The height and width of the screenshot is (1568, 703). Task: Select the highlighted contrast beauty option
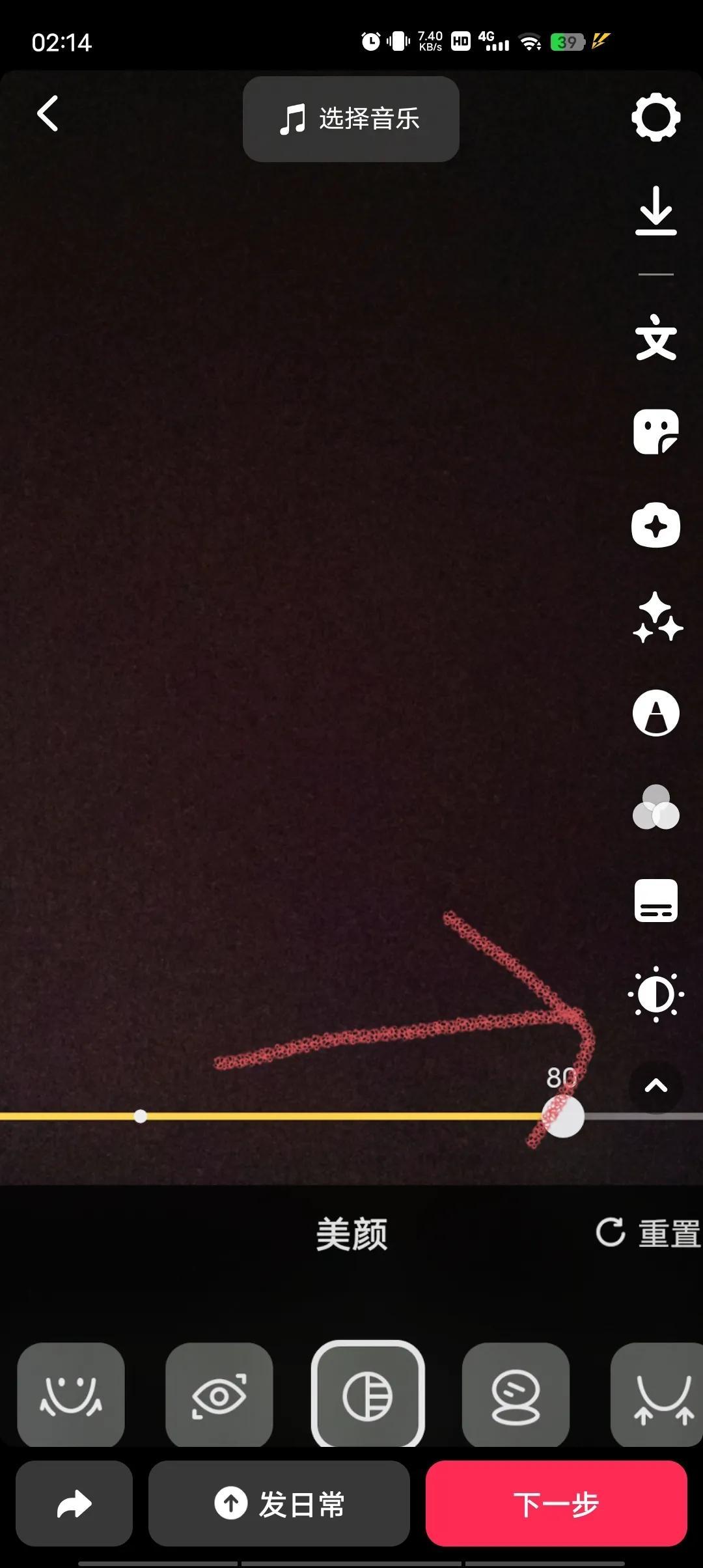368,1395
